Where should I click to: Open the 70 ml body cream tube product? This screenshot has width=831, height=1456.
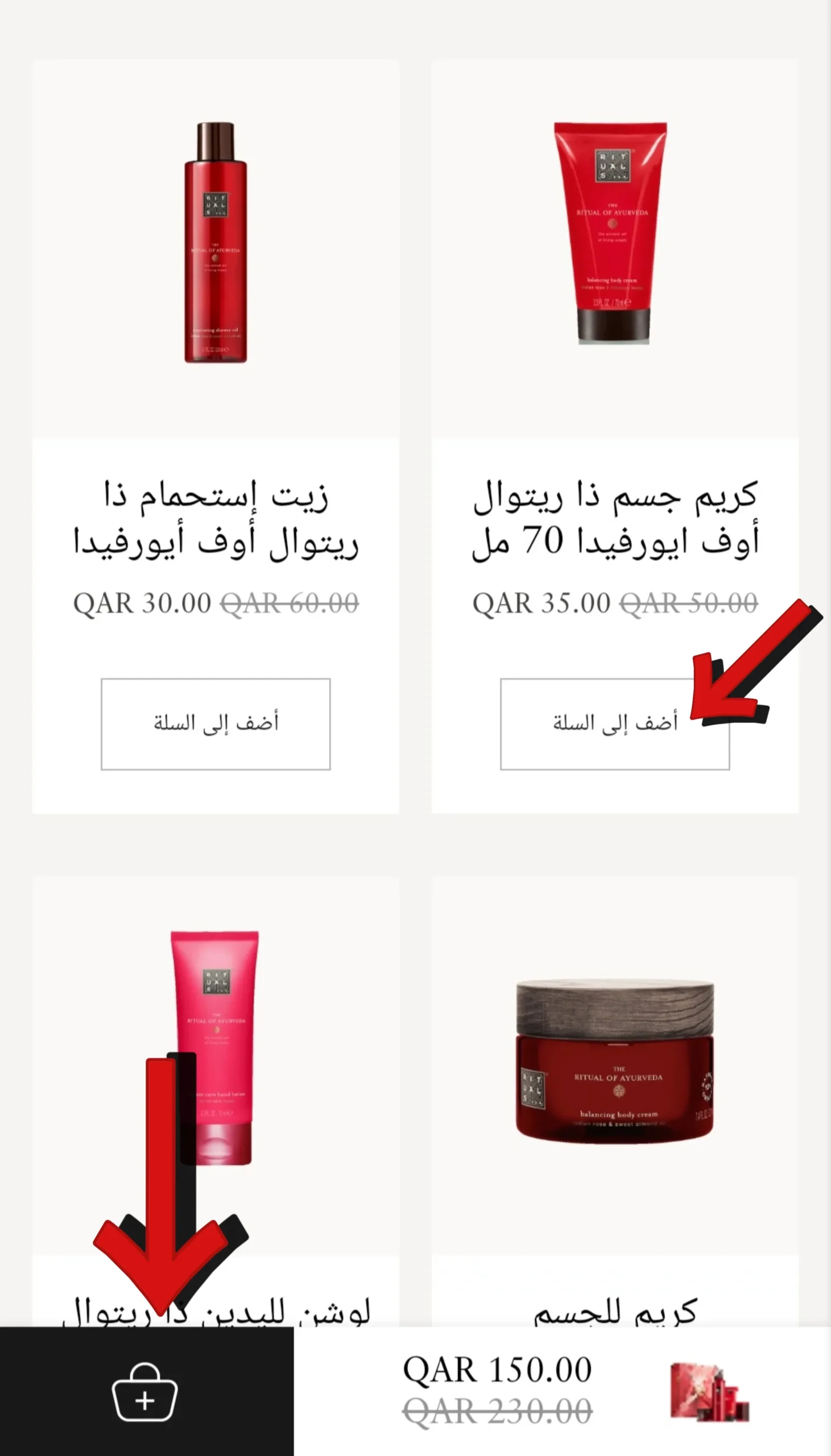point(611,233)
